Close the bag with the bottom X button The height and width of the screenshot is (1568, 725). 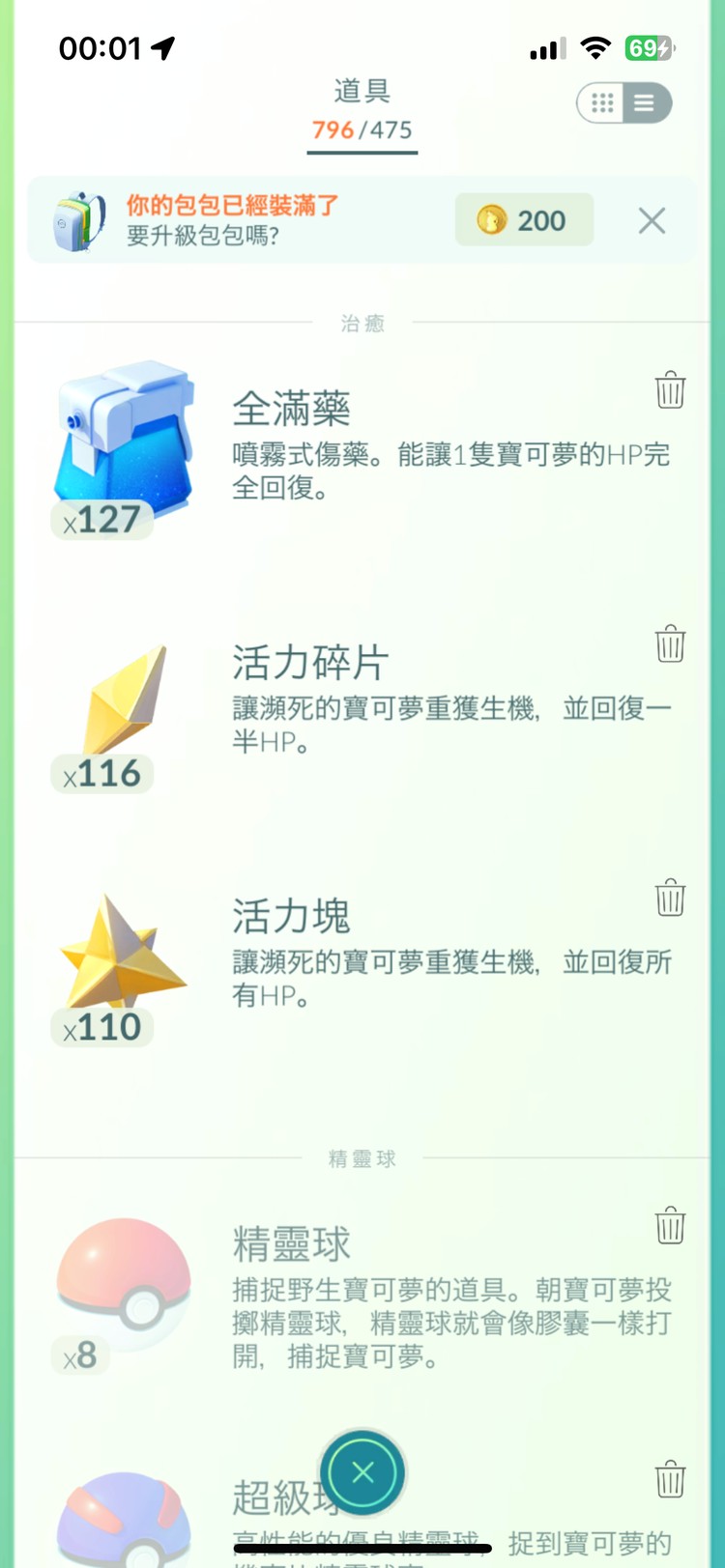tap(362, 1470)
